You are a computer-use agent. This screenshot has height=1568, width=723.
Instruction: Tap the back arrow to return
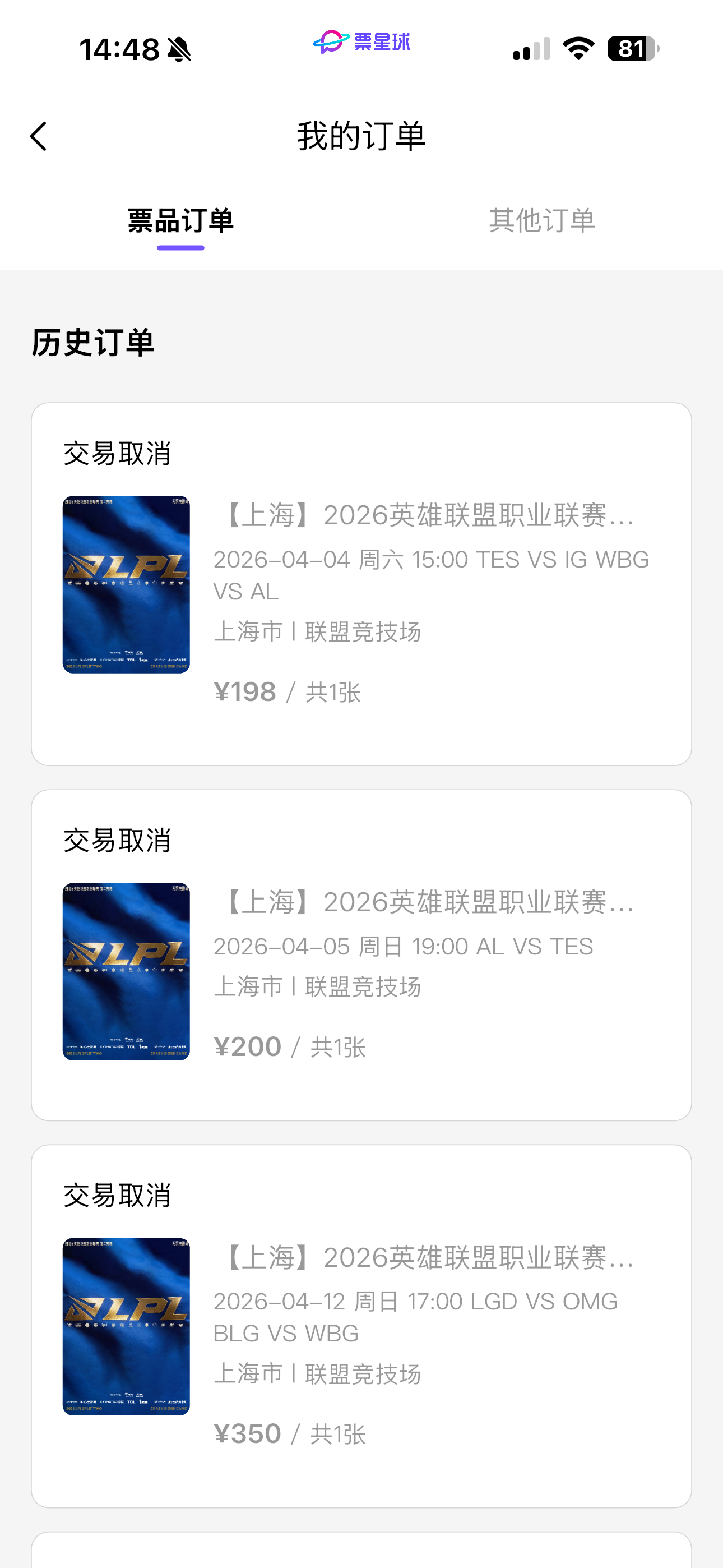39,135
